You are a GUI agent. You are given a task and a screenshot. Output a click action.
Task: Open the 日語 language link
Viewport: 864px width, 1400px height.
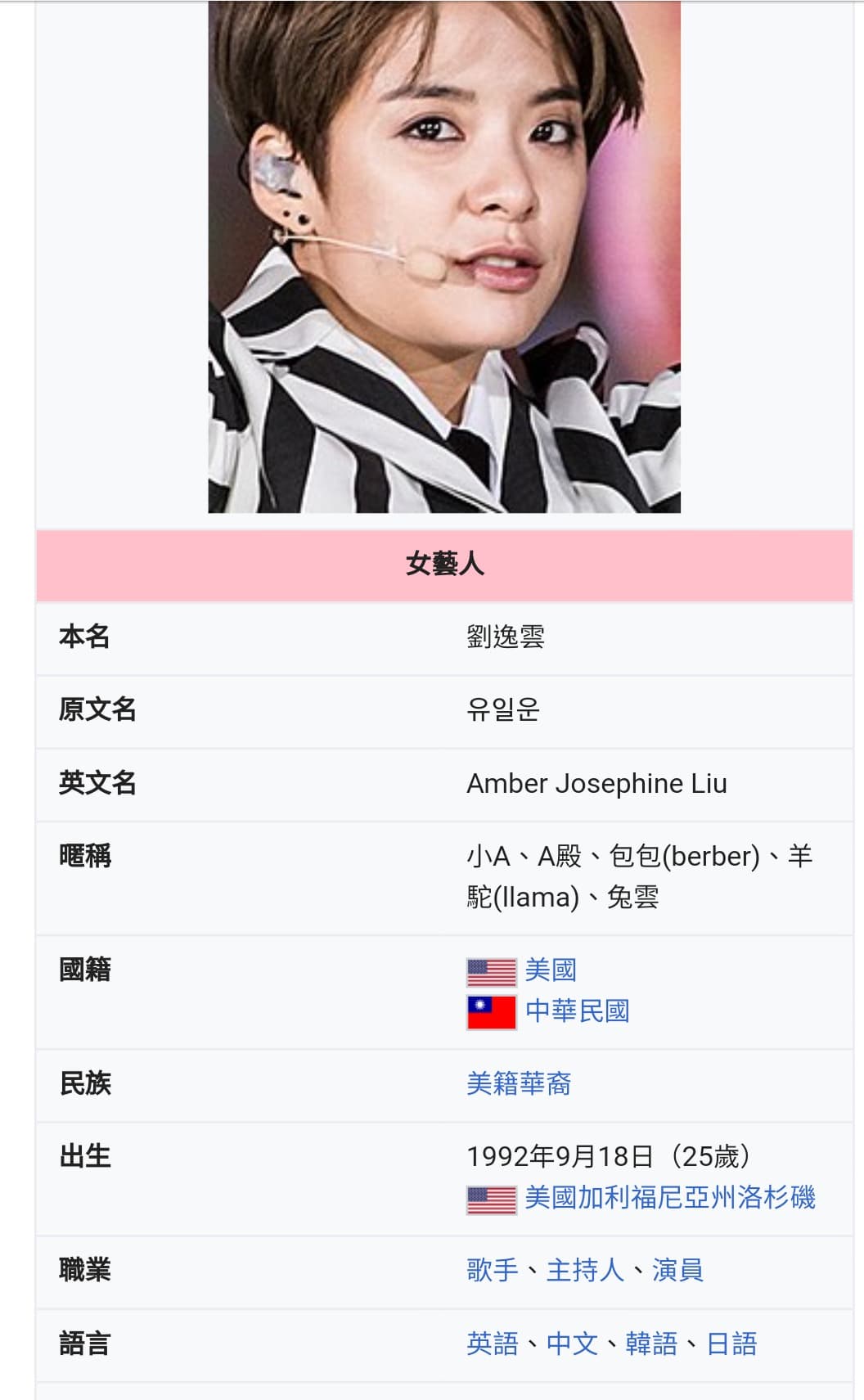point(731,1344)
